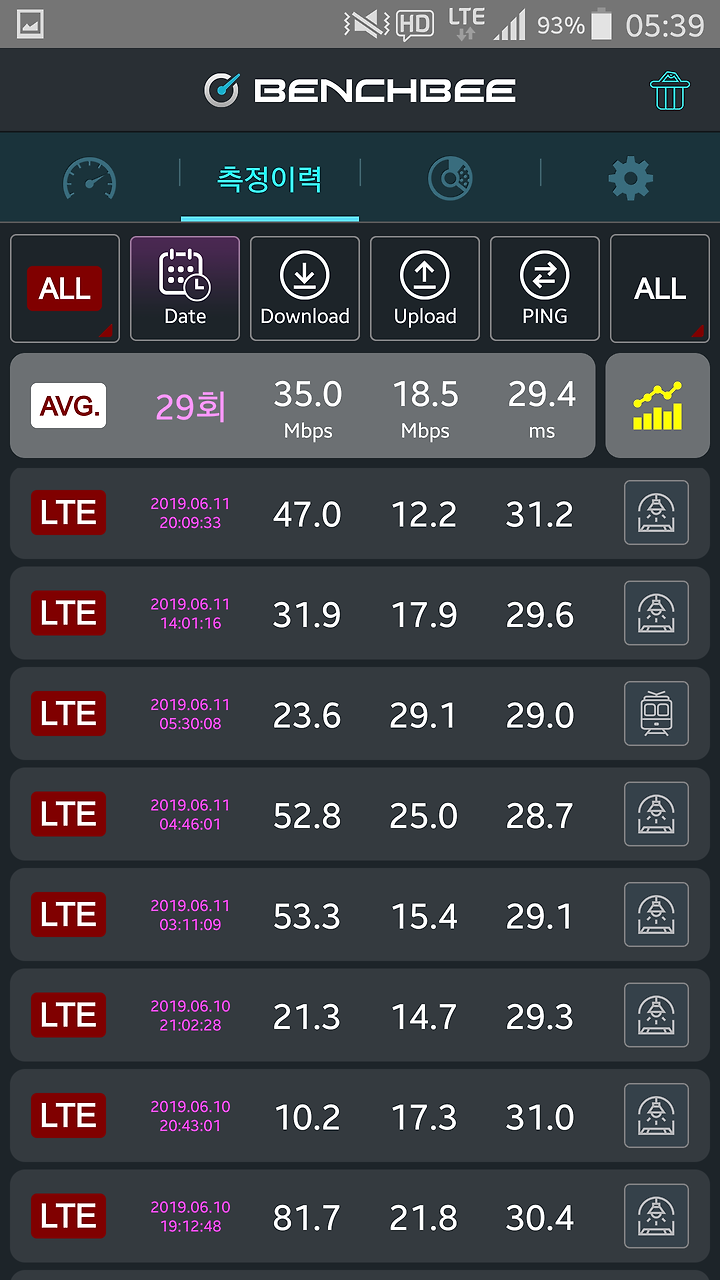The height and width of the screenshot is (1280, 720).
Task: Open the white ALL filter dropdown
Action: click(660, 288)
